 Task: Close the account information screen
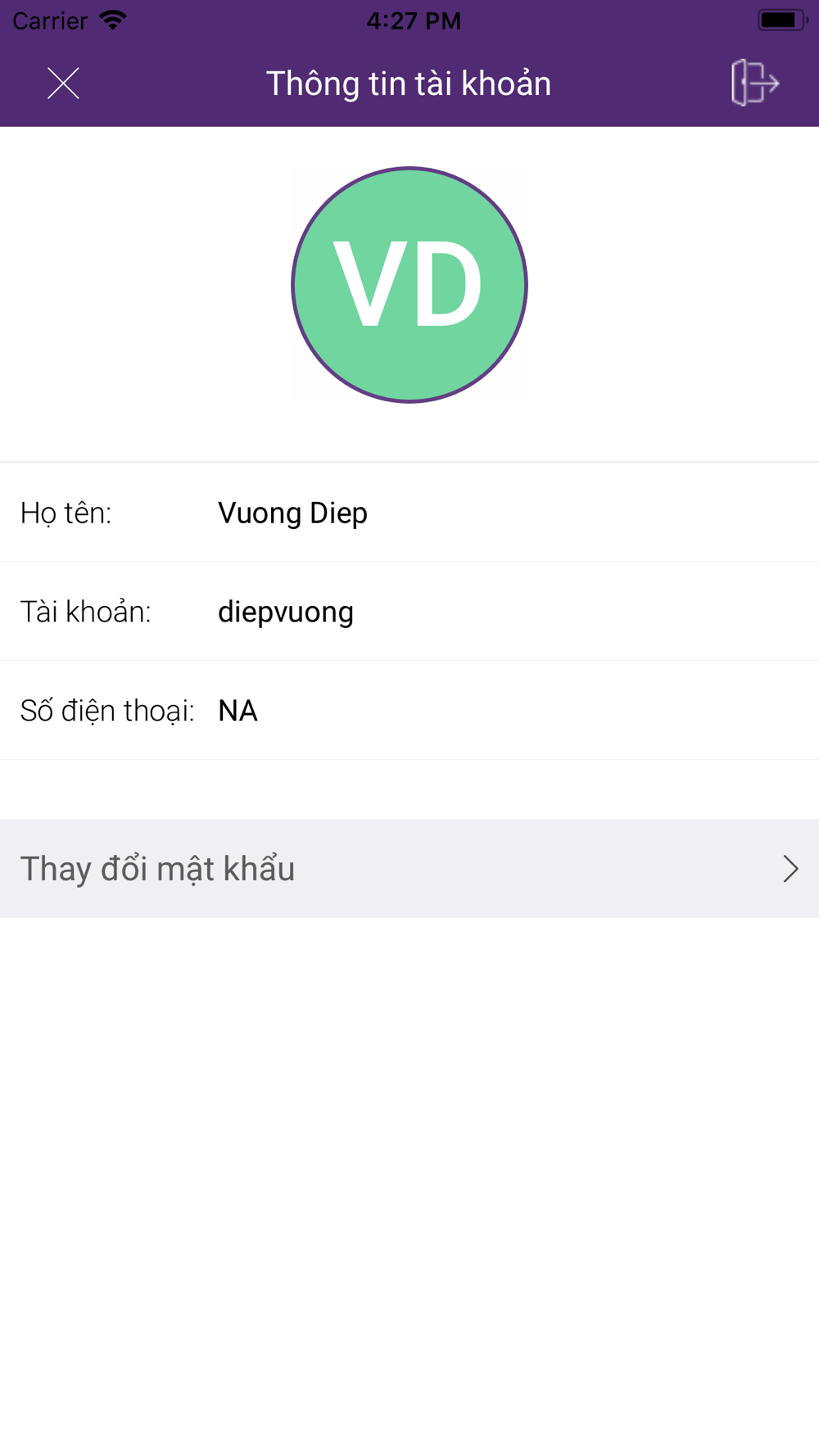[x=63, y=84]
